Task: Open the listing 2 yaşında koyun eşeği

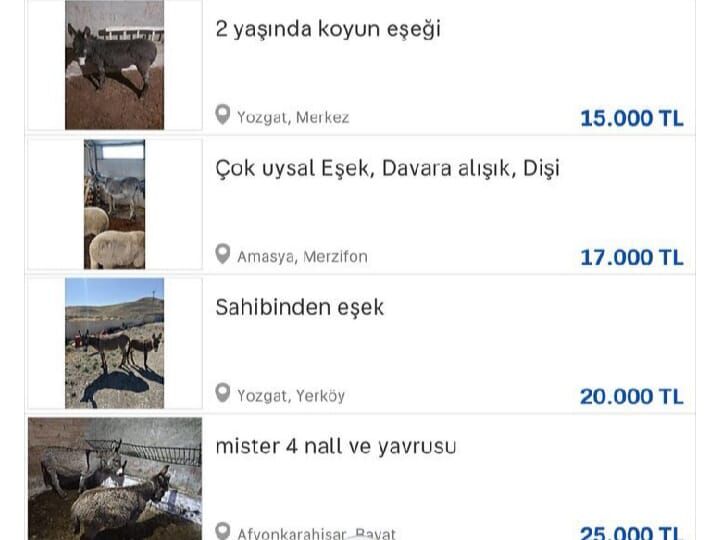Action: click(x=328, y=29)
